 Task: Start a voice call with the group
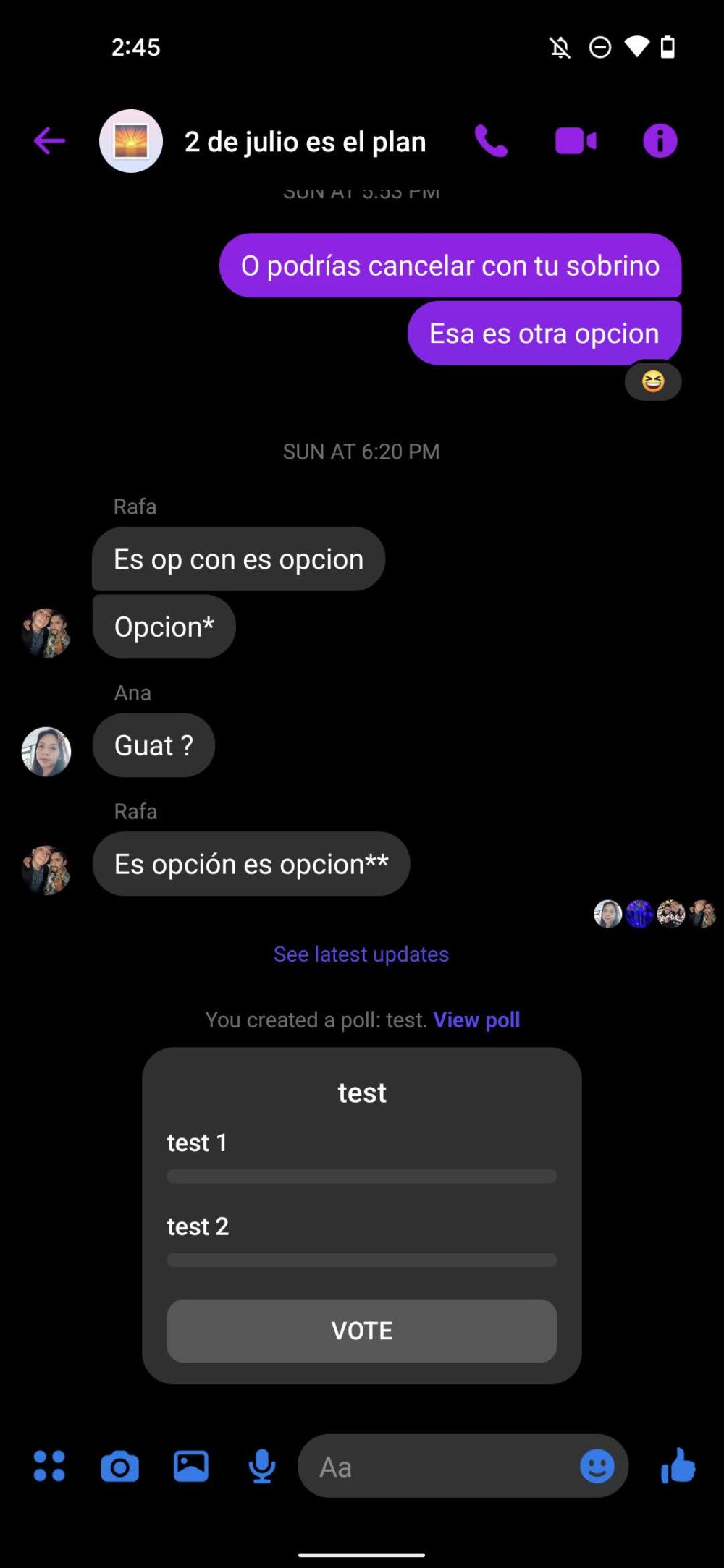tap(491, 141)
